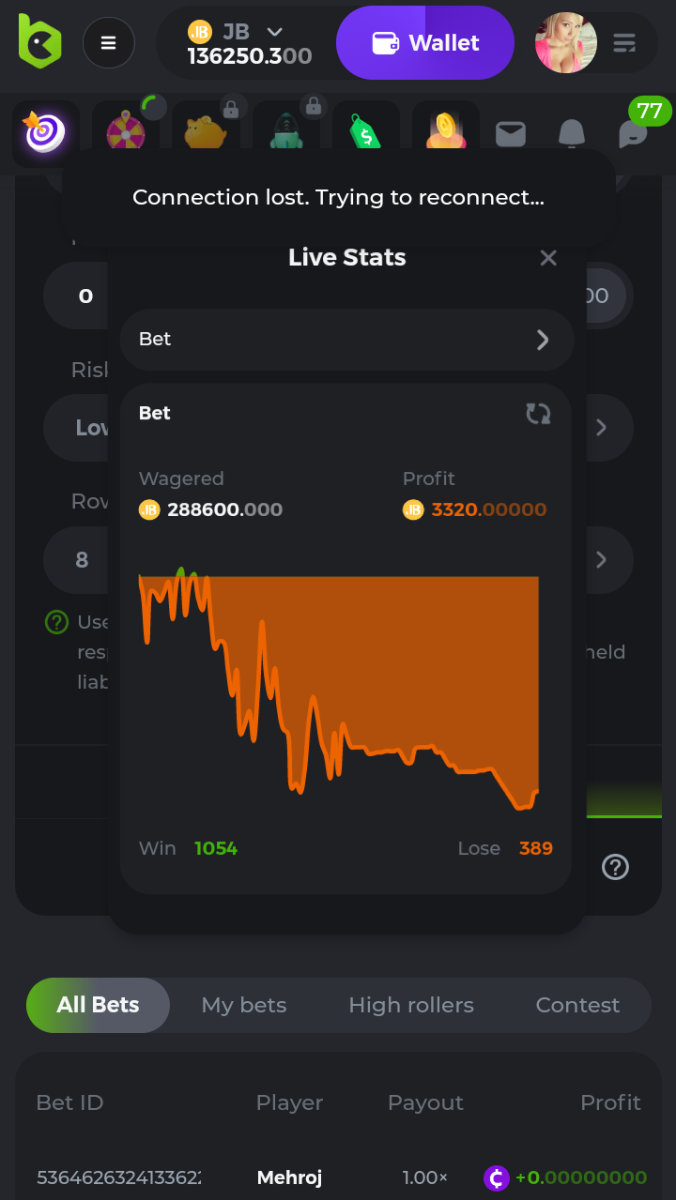Go to the BC.Game home logo
This screenshot has width=676, height=1200.
40,42
